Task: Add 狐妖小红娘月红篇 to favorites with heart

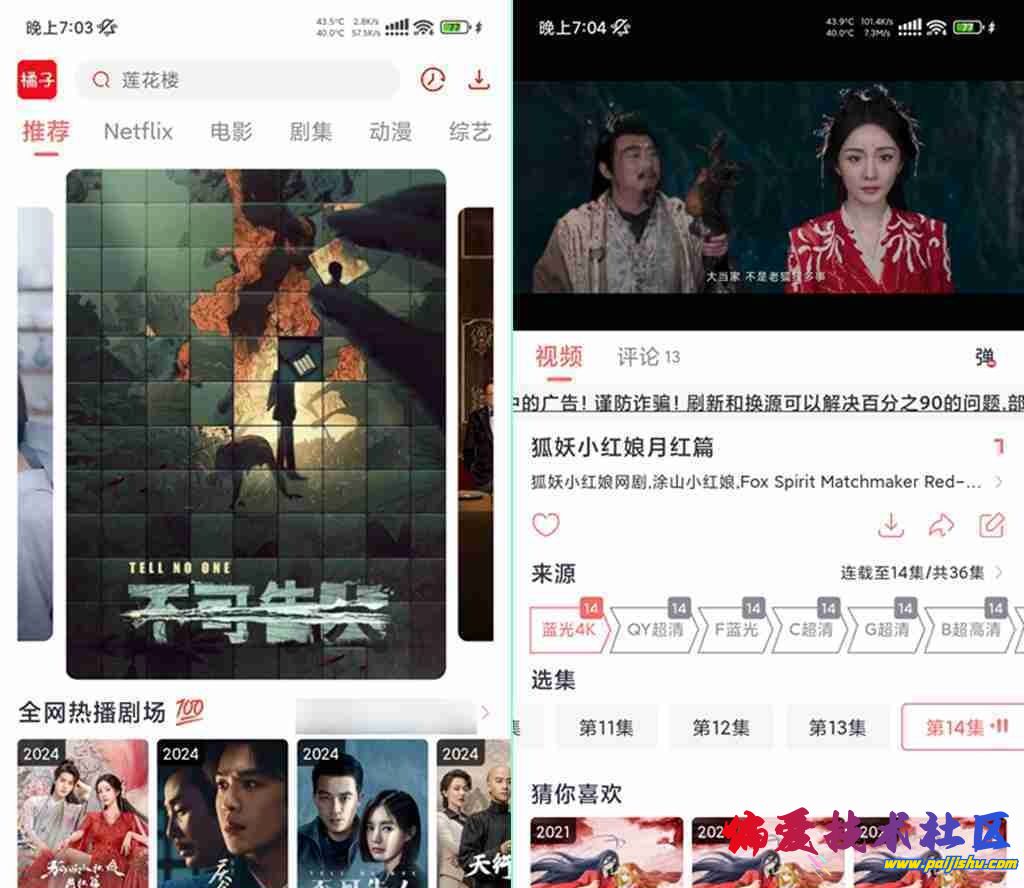Action: tap(546, 524)
